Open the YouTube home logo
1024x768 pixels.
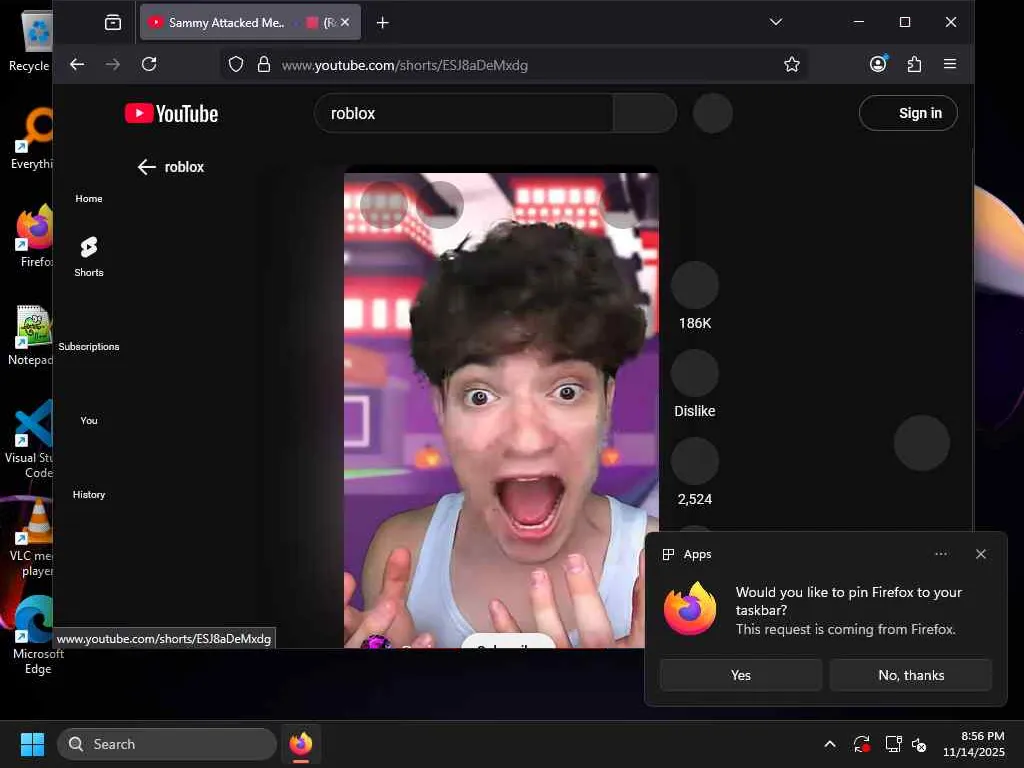click(x=171, y=114)
